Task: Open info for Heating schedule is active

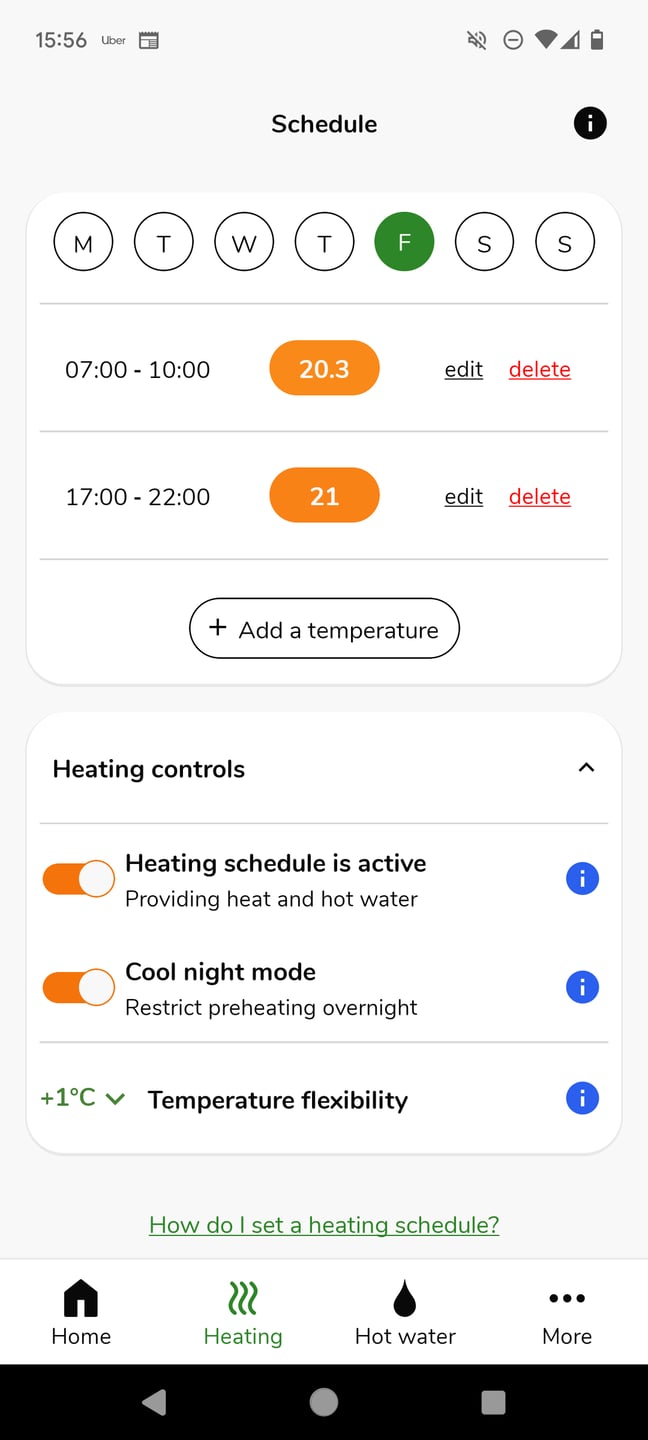Action: coord(582,879)
